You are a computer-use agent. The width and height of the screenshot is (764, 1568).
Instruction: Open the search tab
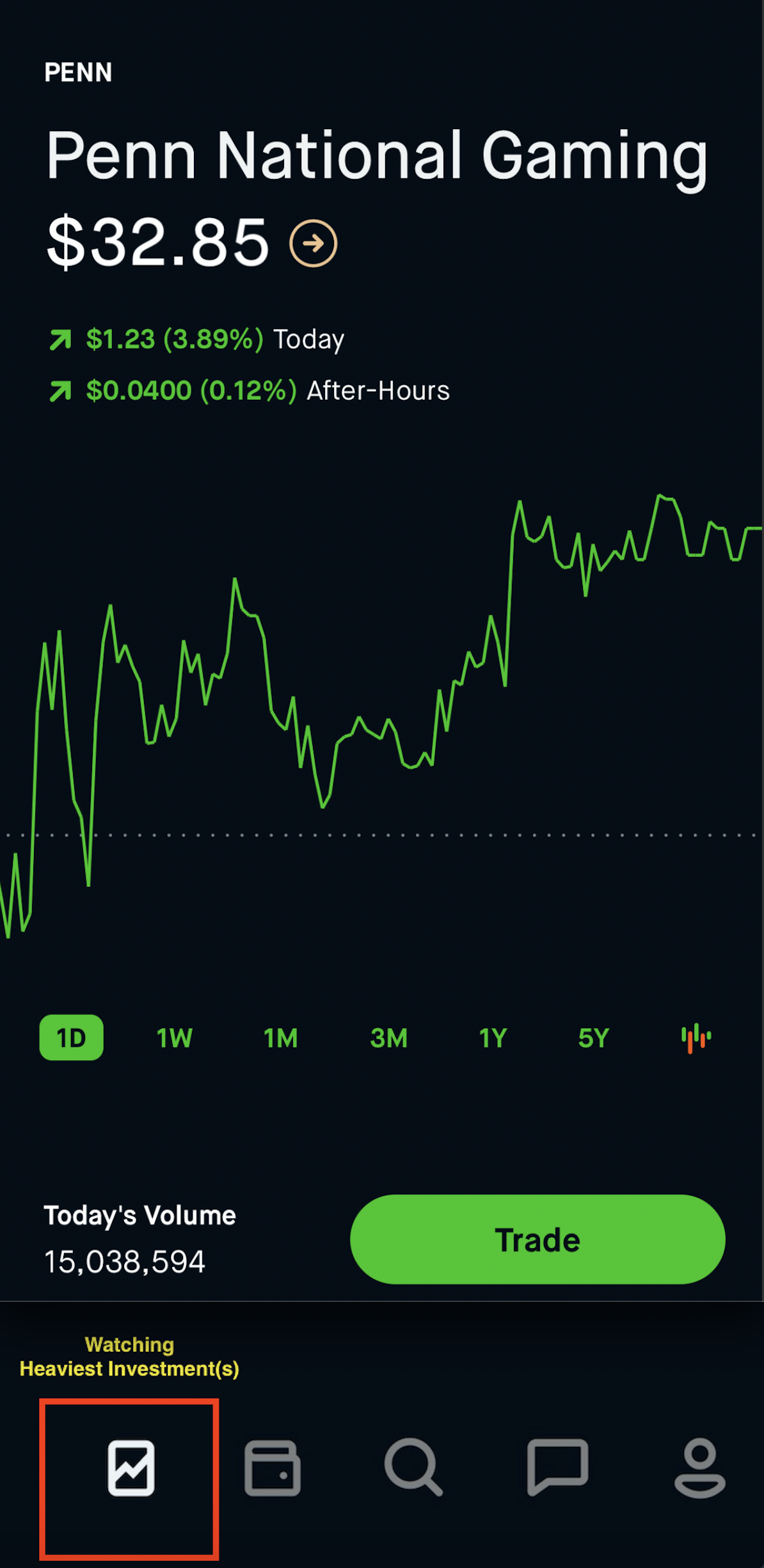[x=413, y=1468]
